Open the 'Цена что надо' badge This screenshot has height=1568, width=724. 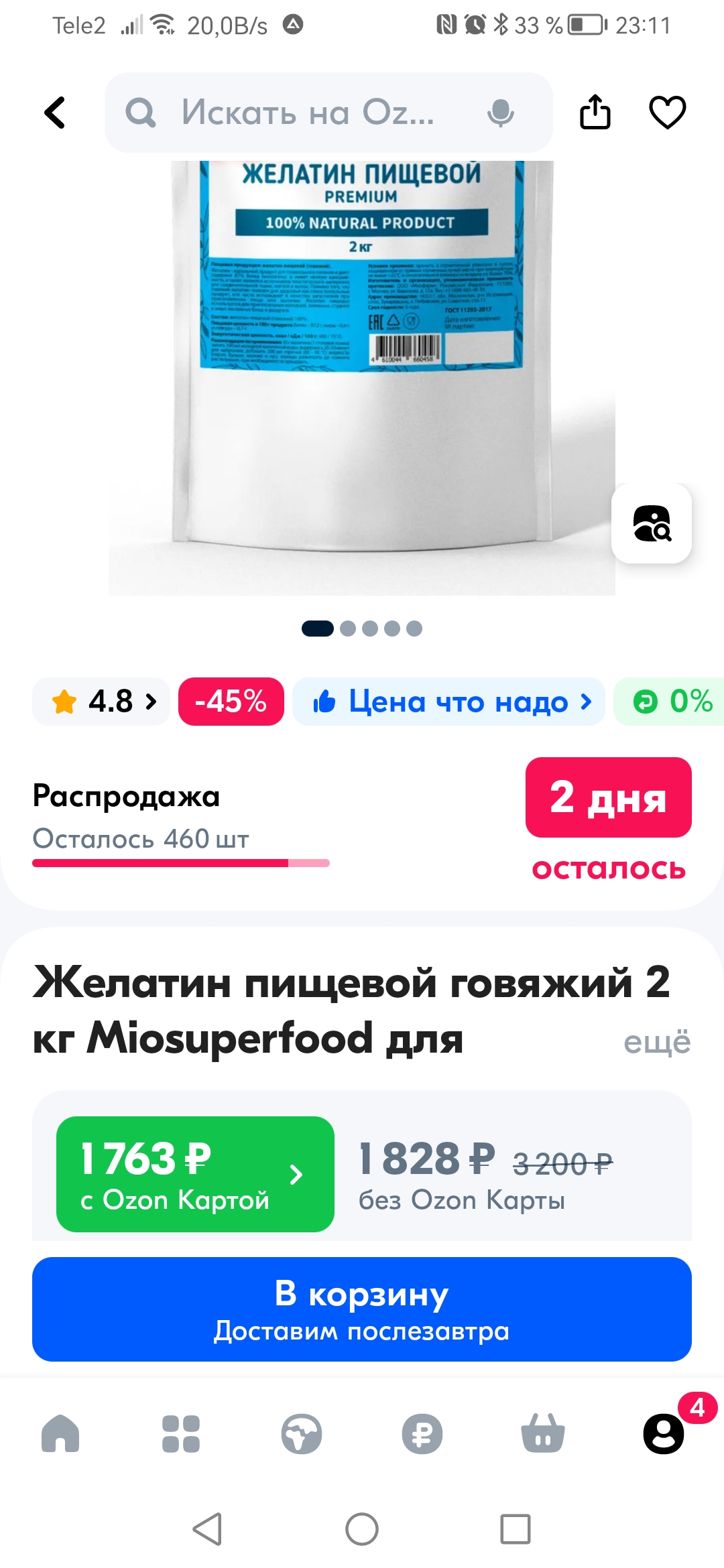pyautogui.click(x=448, y=702)
